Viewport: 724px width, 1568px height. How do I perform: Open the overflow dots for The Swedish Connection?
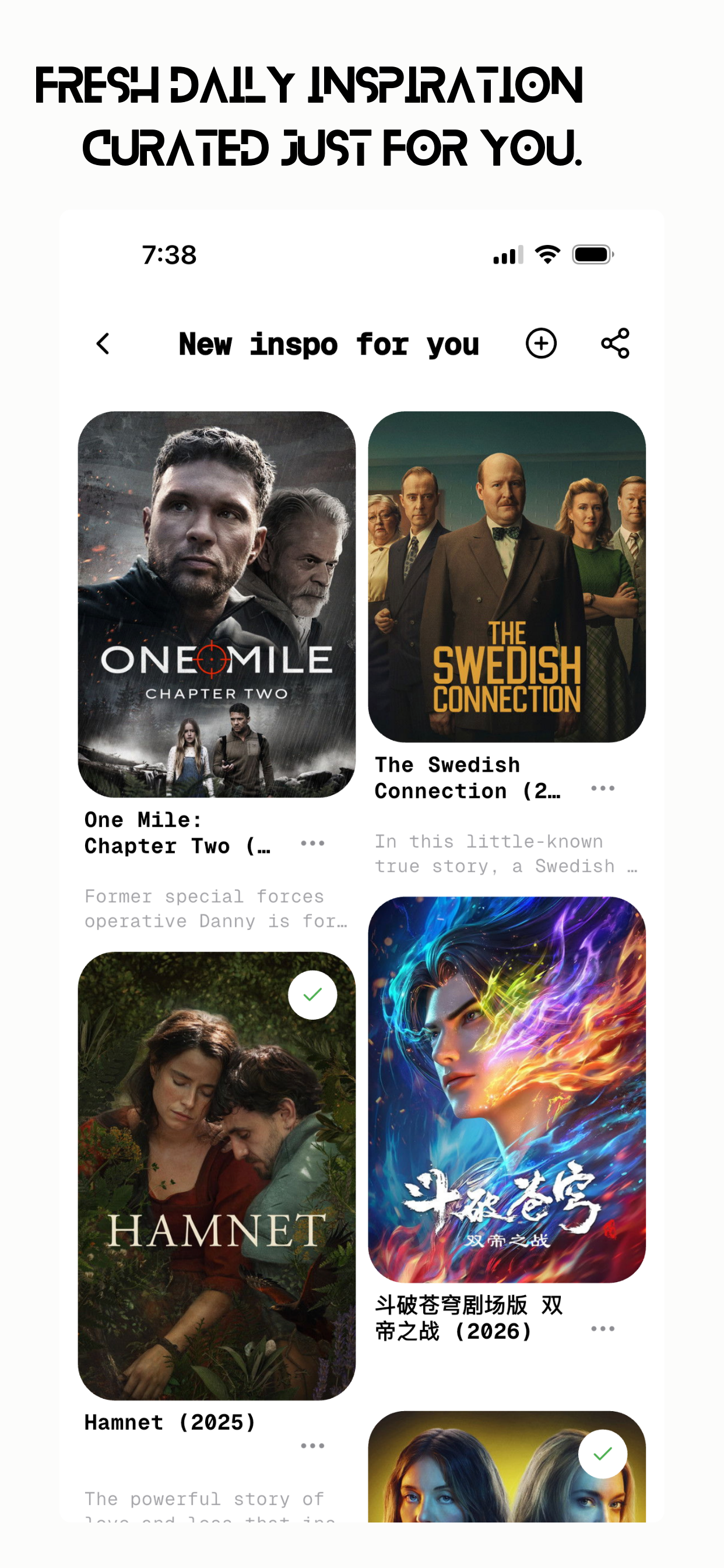[x=602, y=788]
